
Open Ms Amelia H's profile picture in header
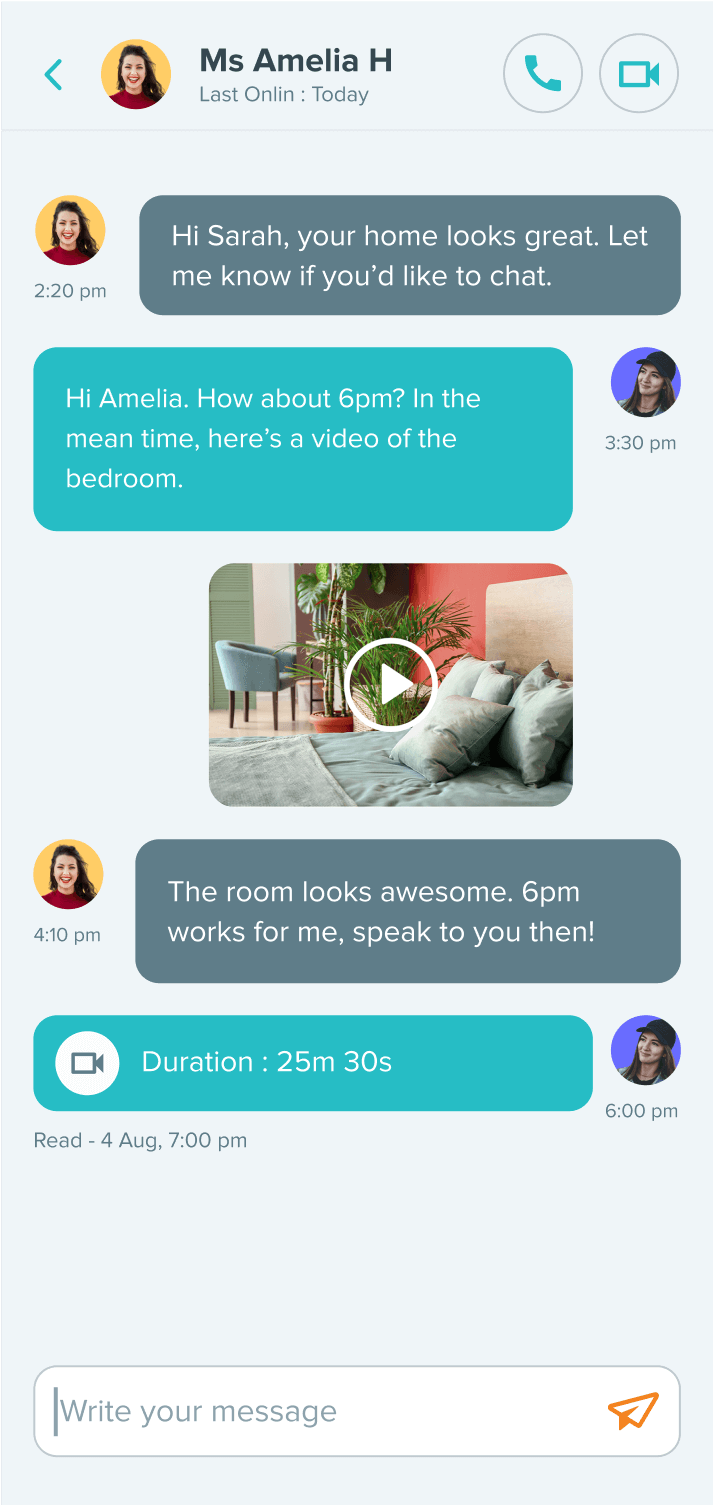(136, 74)
